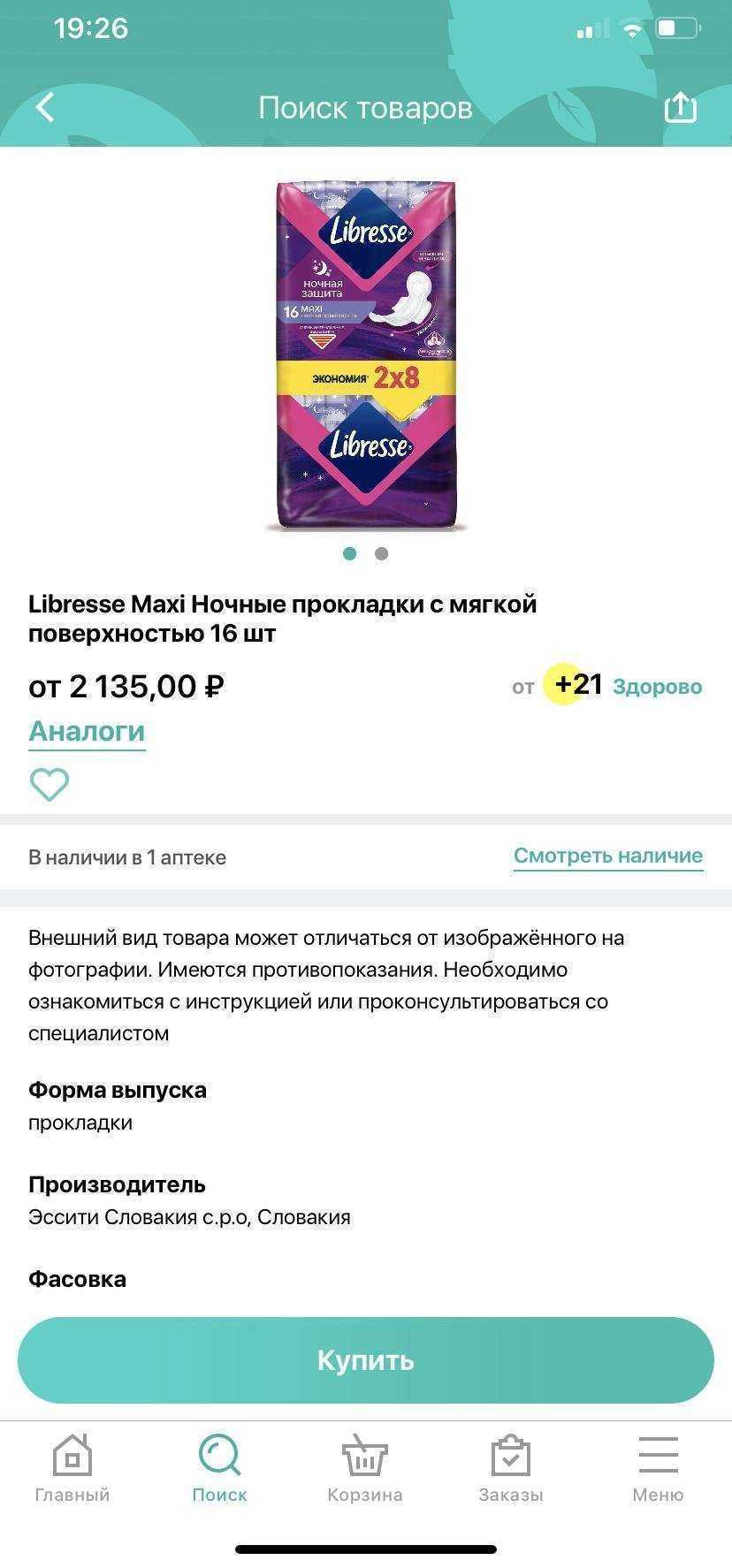Expand pharmacy availability via Смотреть наличие
The height and width of the screenshot is (1568, 732).
pyautogui.click(x=607, y=856)
